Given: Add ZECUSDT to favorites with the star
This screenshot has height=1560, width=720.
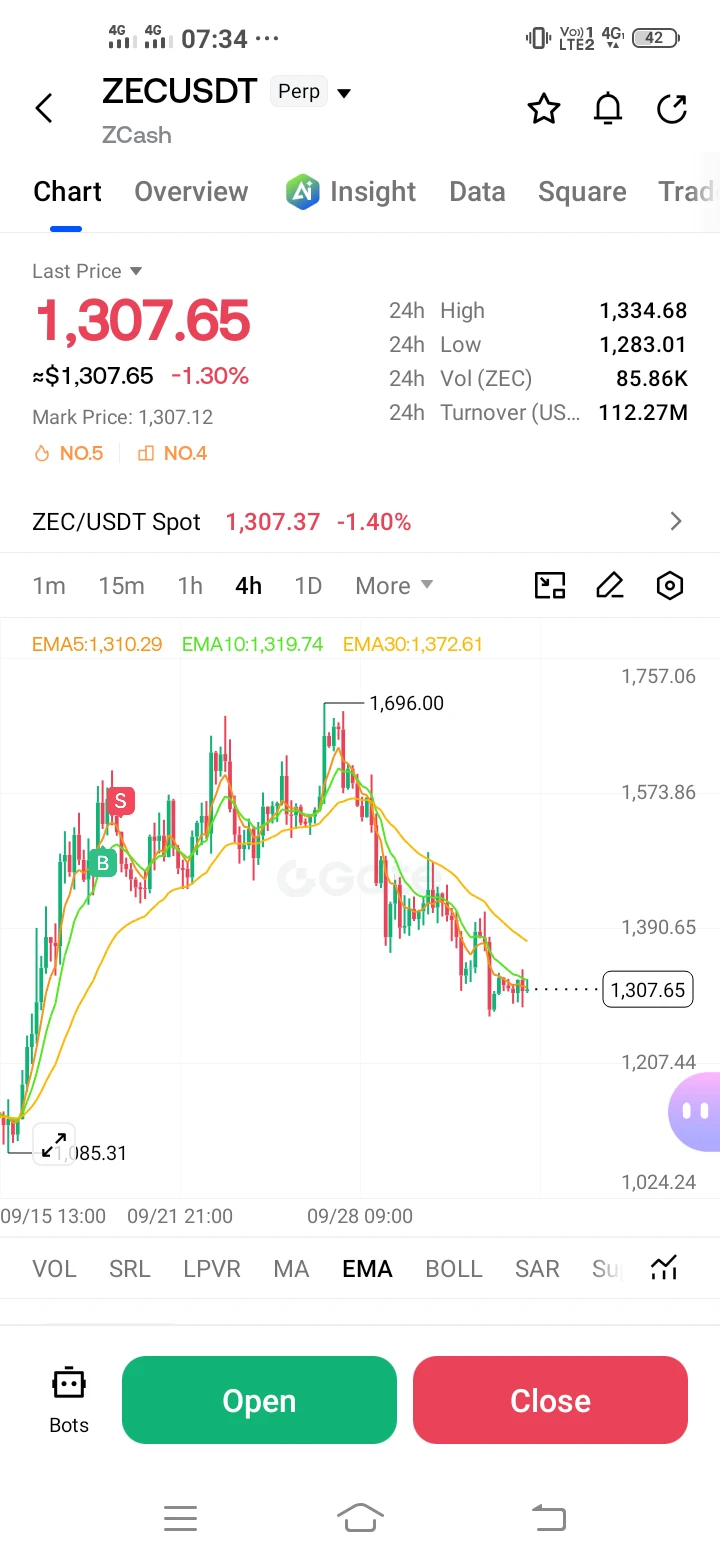Looking at the screenshot, I should 544,108.
